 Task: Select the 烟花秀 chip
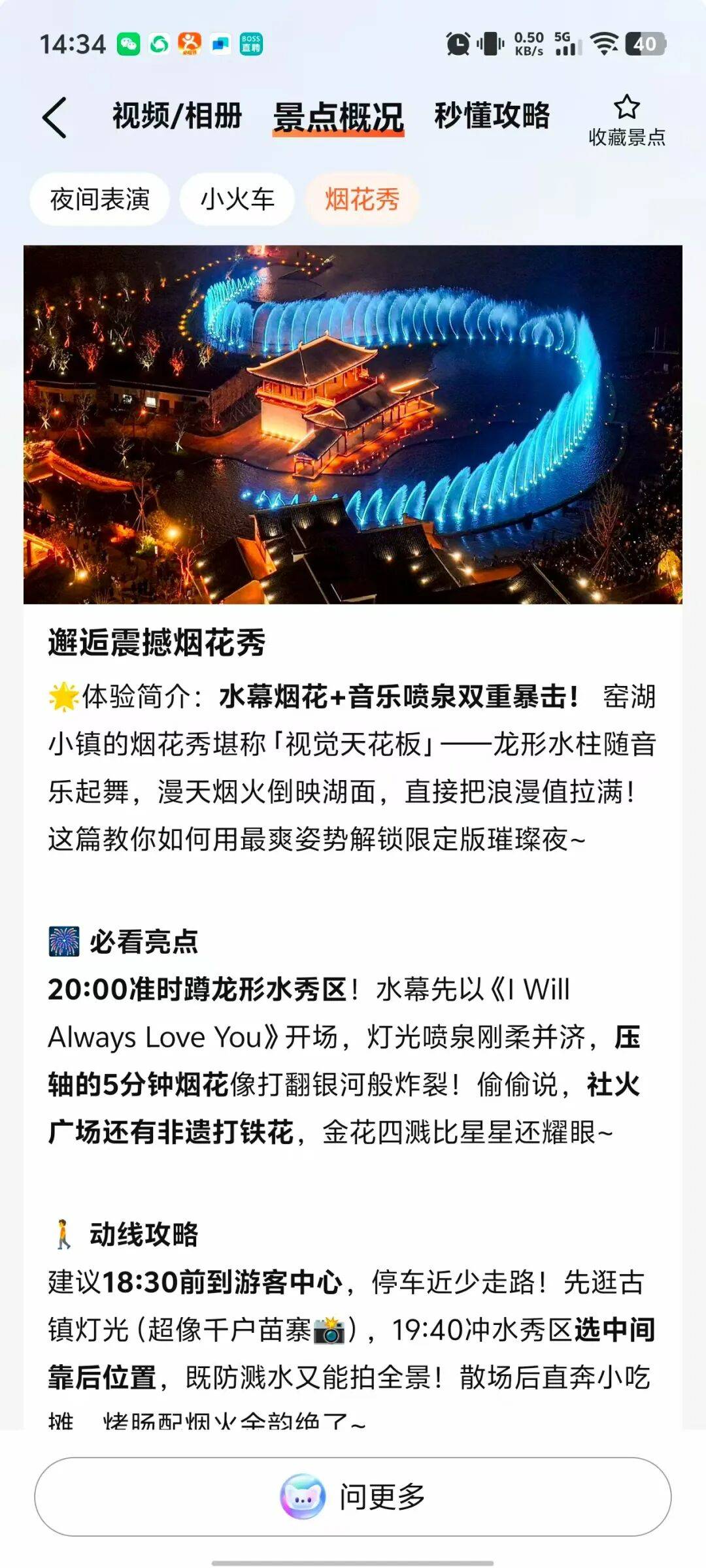[x=361, y=199]
